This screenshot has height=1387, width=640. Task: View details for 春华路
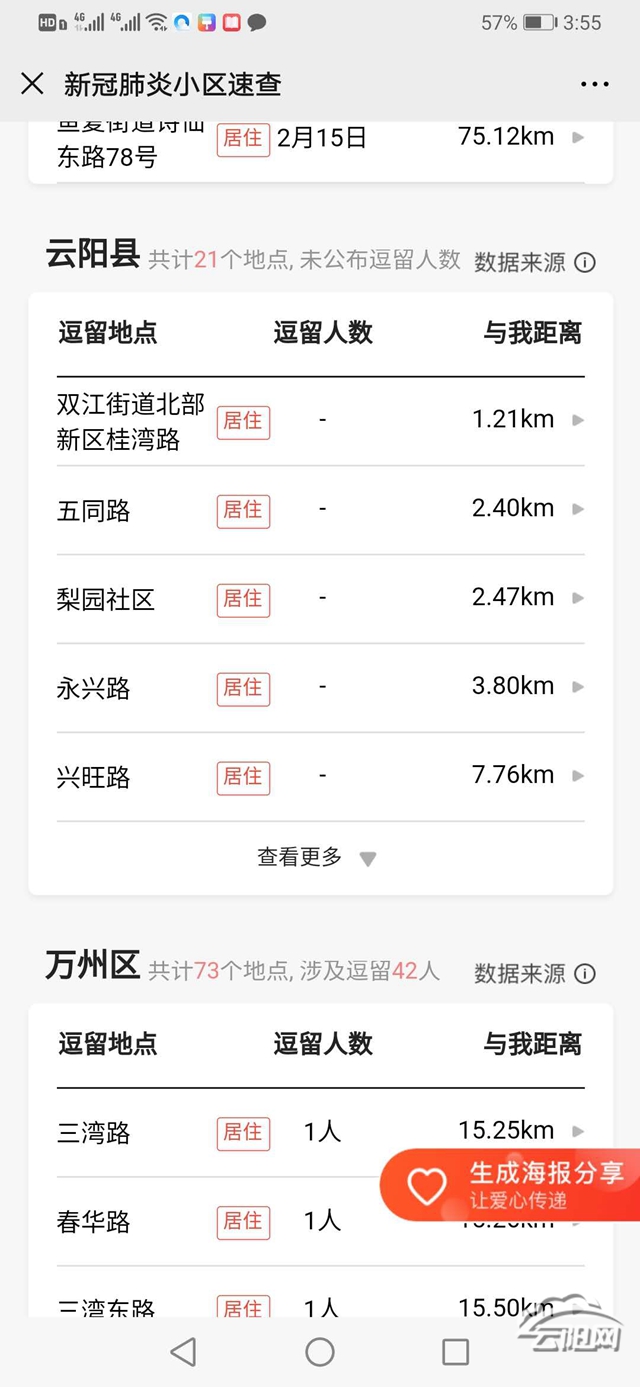pyautogui.click(x=220, y=1221)
